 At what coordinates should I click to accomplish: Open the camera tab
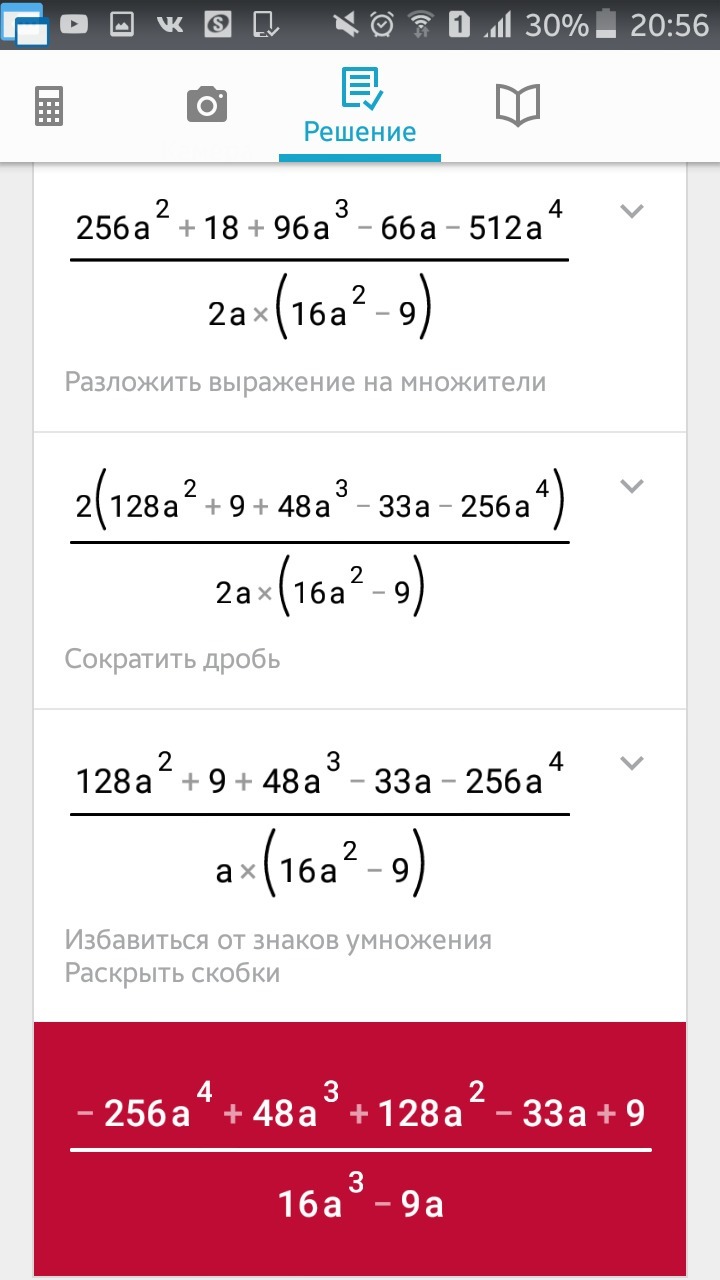pos(207,105)
